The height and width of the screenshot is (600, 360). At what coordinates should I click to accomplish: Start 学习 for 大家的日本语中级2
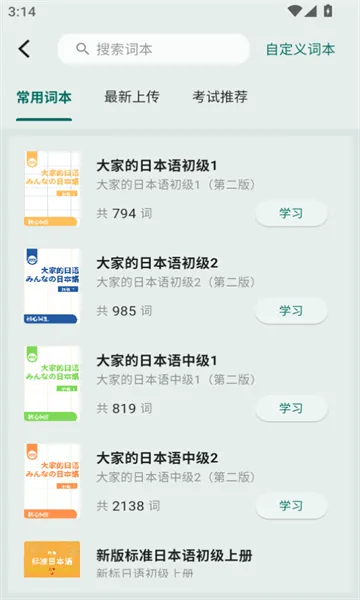(291, 506)
